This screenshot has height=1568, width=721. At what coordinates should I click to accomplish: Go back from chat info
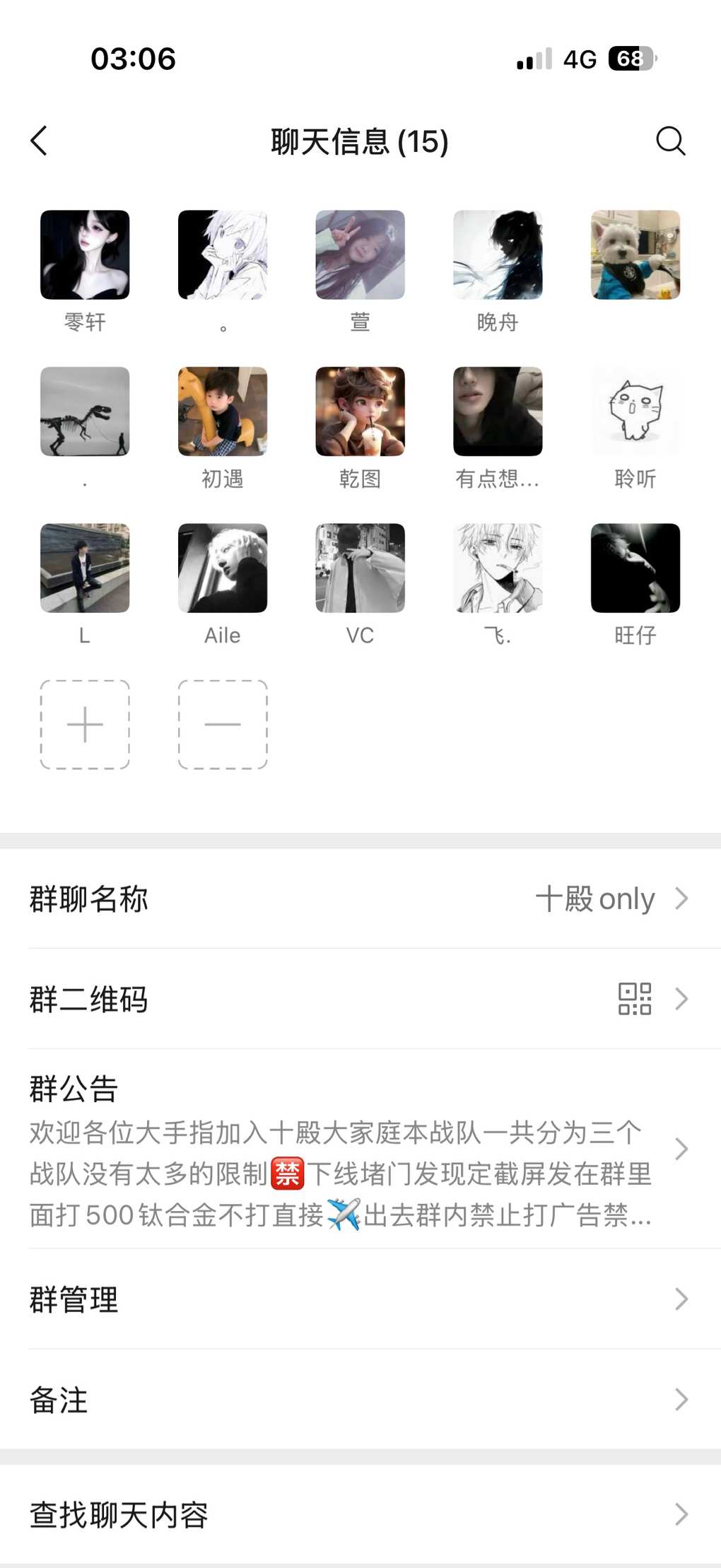pos(40,141)
